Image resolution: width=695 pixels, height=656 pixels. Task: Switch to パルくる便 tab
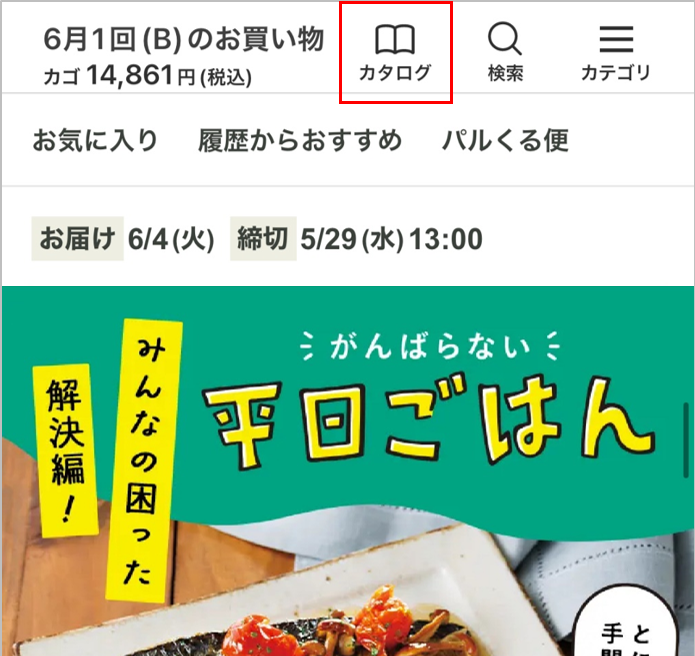click(x=505, y=140)
